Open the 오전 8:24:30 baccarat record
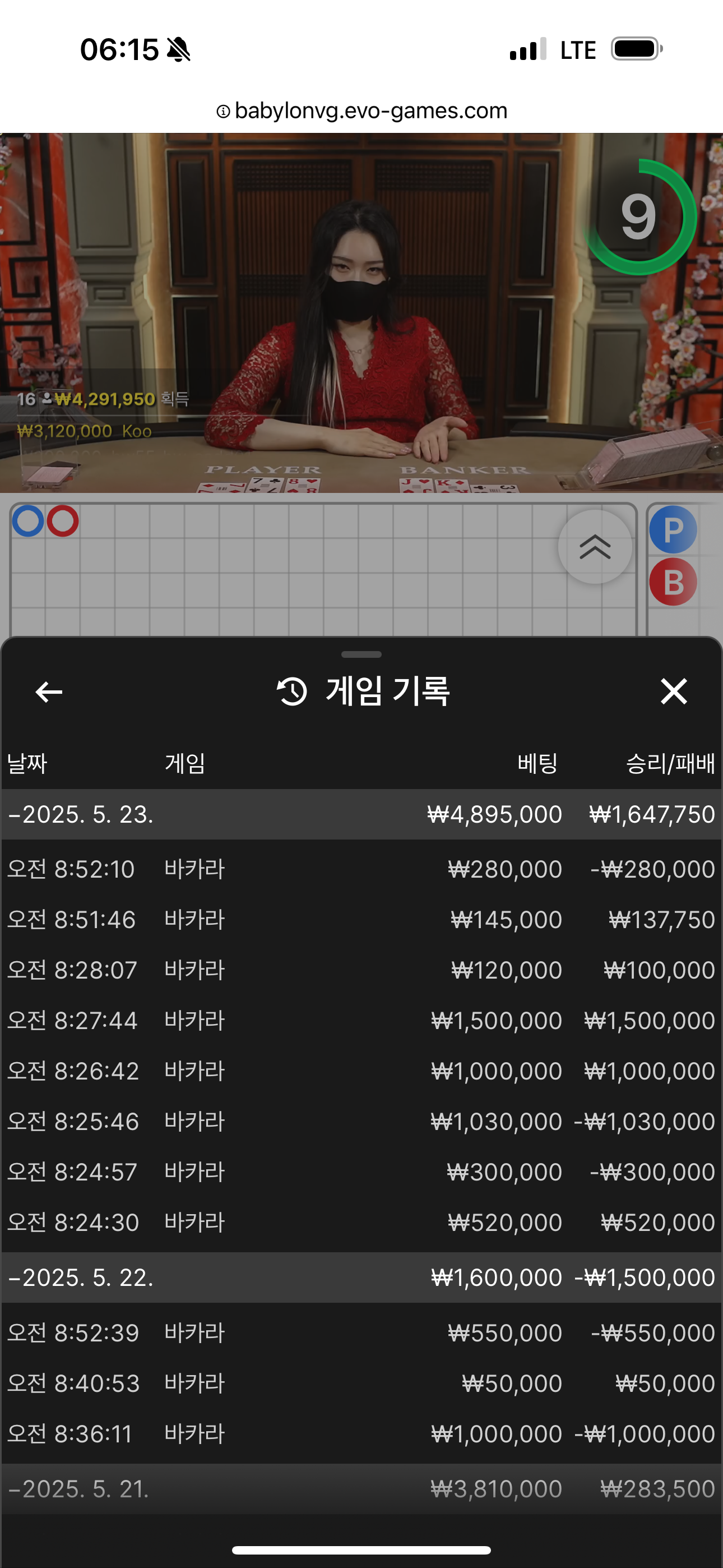The image size is (723, 1568). pos(361,1223)
